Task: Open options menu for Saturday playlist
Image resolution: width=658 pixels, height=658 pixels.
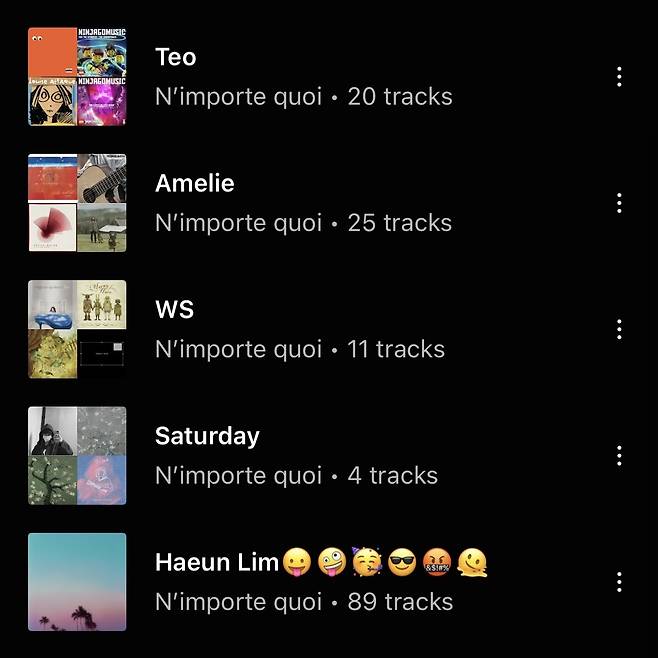Action: (619, 456)
